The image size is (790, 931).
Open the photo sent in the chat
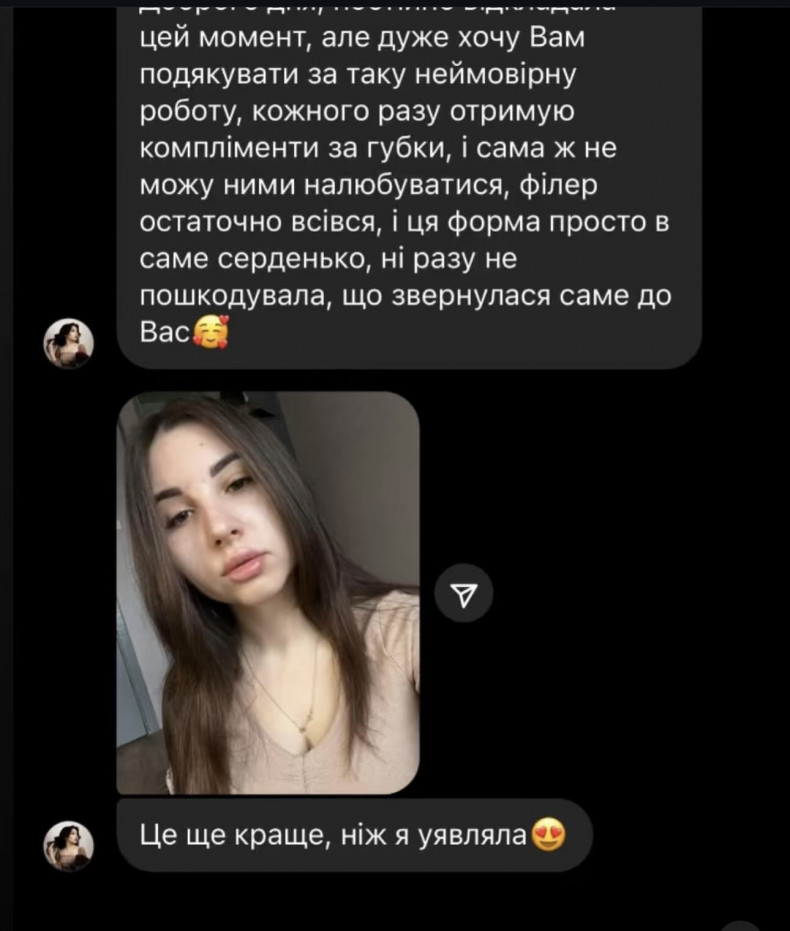(x=268, y=592)
